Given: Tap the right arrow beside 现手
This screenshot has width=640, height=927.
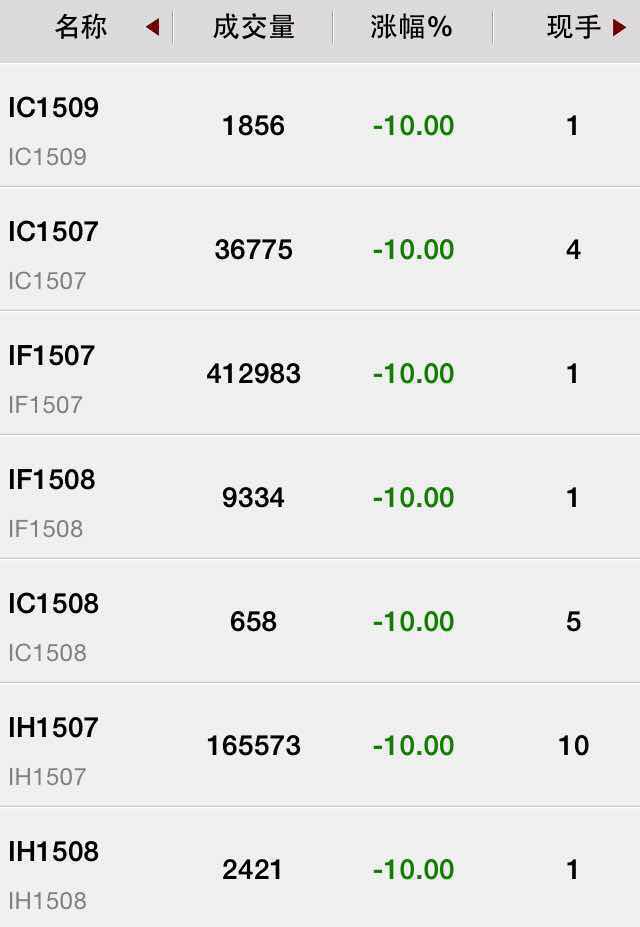Looking at the screenshot, I should 620,28.
